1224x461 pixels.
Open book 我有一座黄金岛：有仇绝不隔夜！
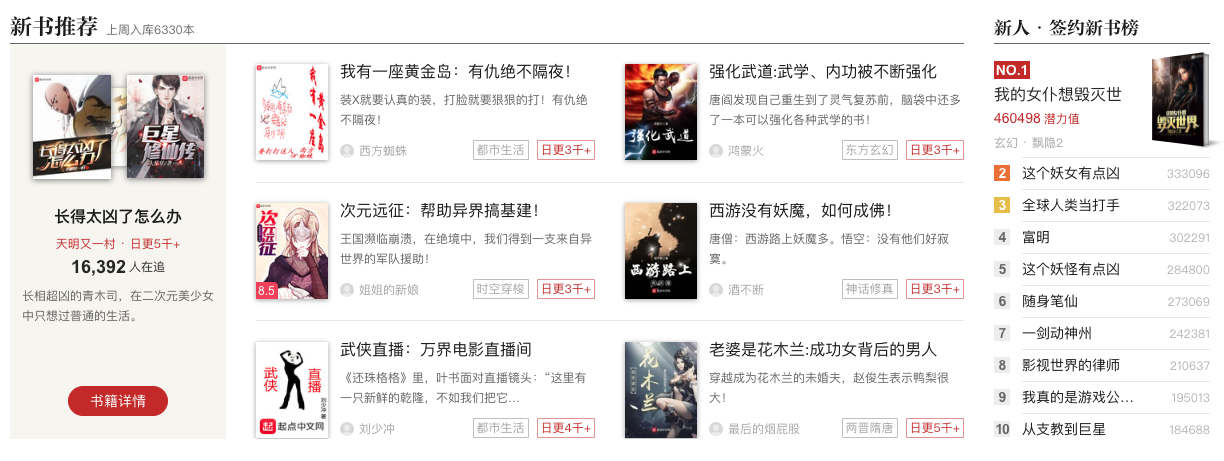pyautogui.click(x=455, y=72)
